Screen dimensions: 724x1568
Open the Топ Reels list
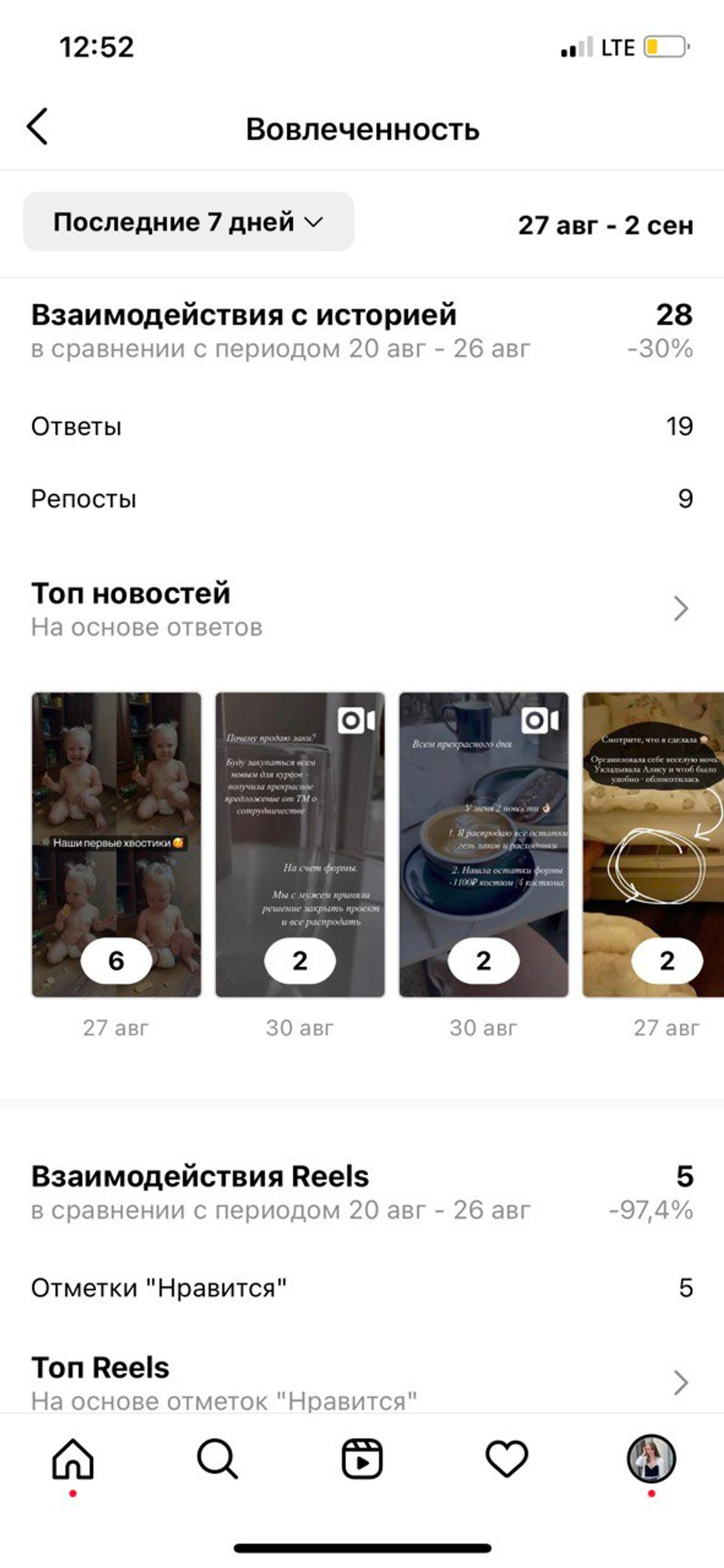tap(680, 1383)
